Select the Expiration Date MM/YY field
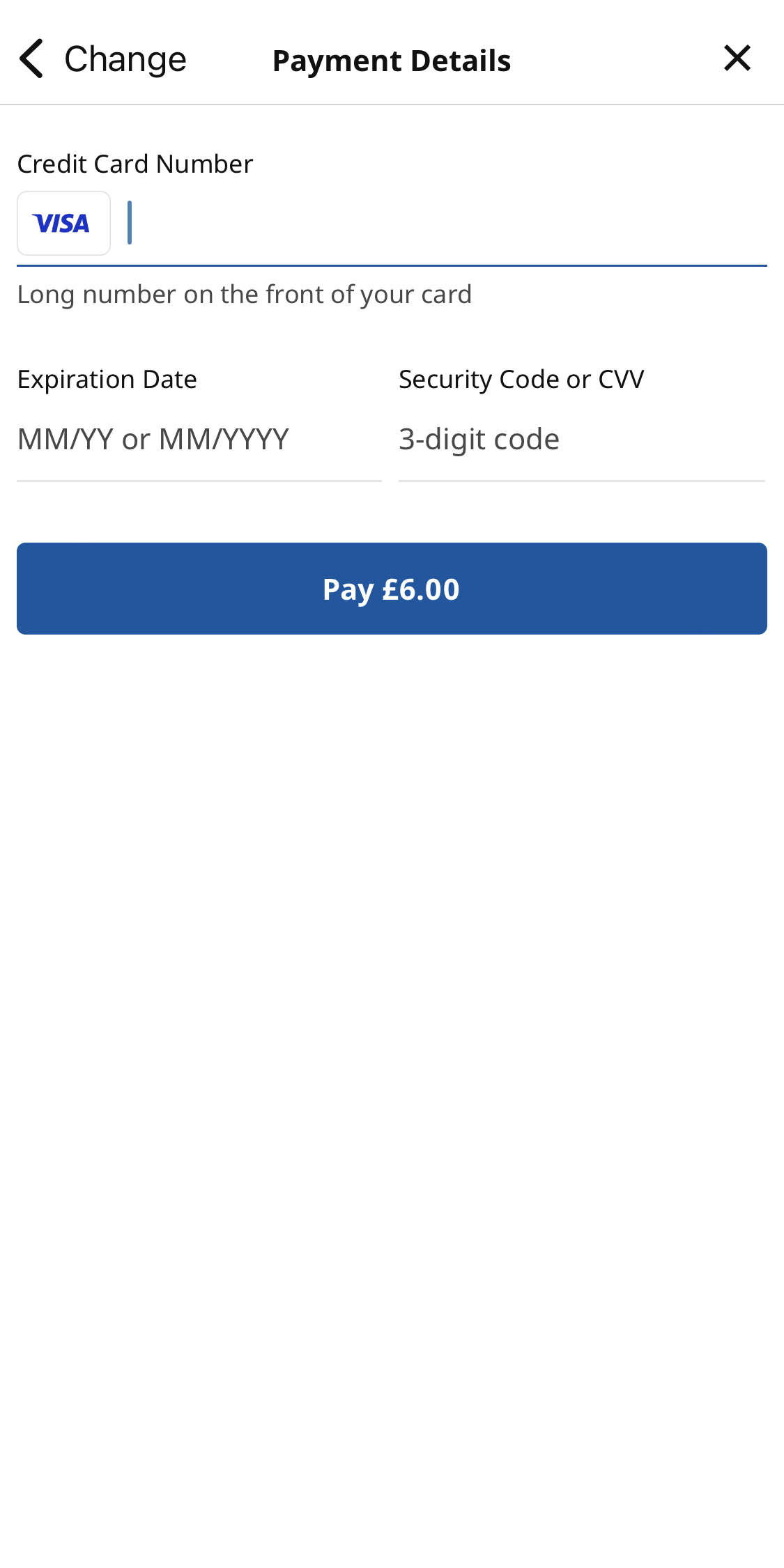The image size is (784, 1568). pos(153,439)
